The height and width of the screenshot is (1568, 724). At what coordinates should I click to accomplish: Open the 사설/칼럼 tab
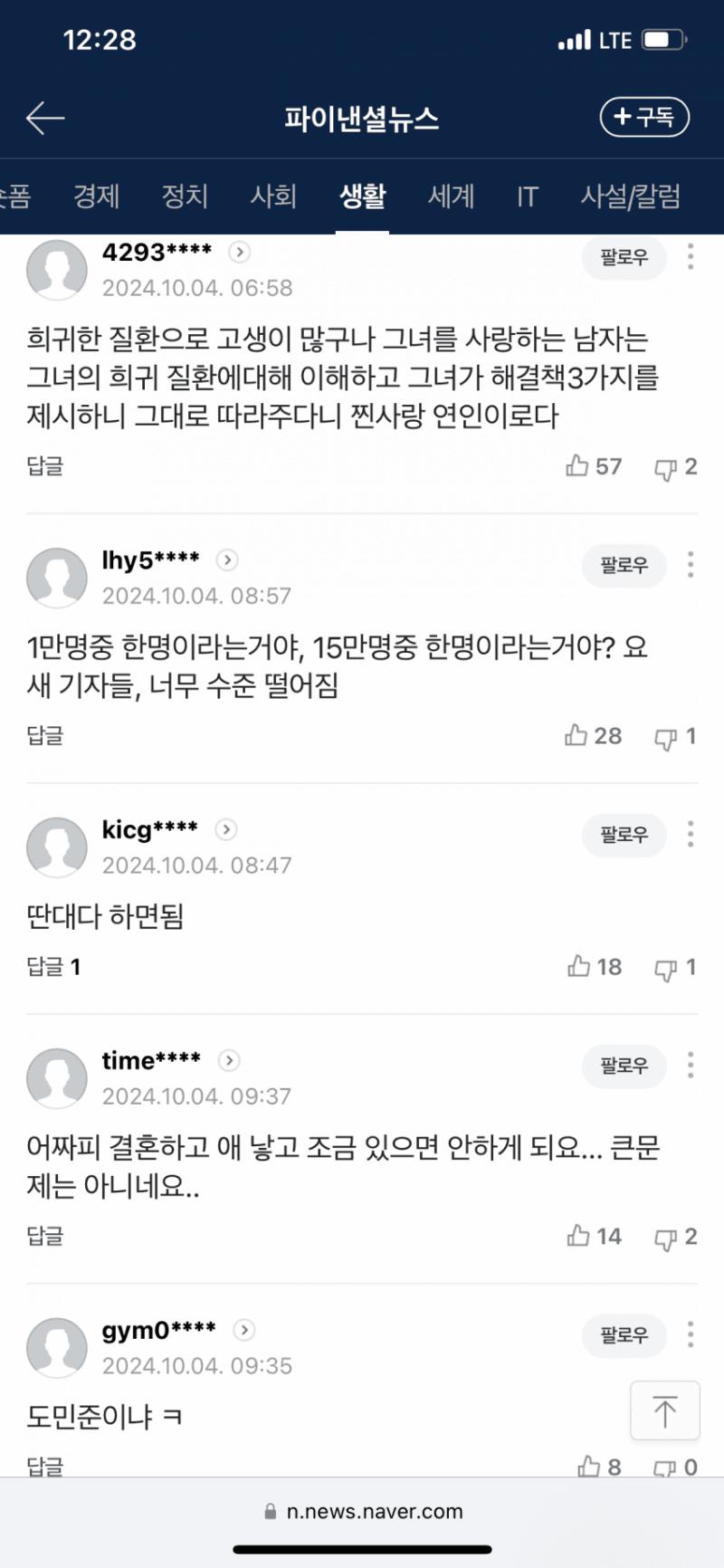pyautogui.click(x=630, y=196)
